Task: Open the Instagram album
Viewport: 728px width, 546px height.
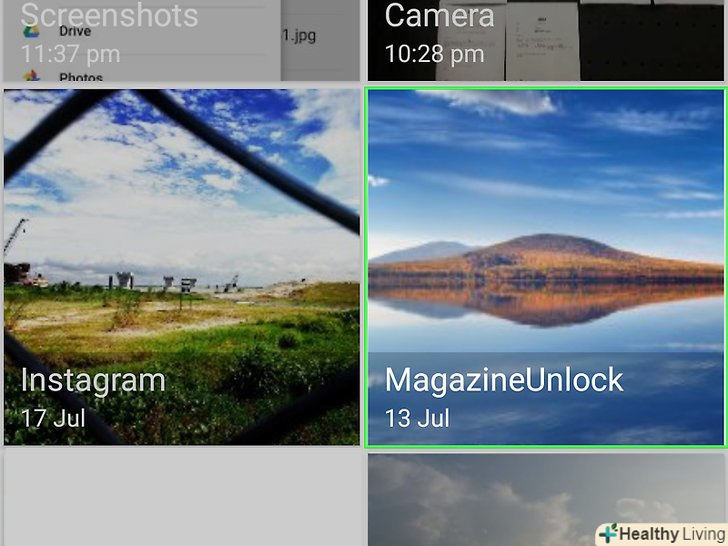Action: (x=181, y=267)
